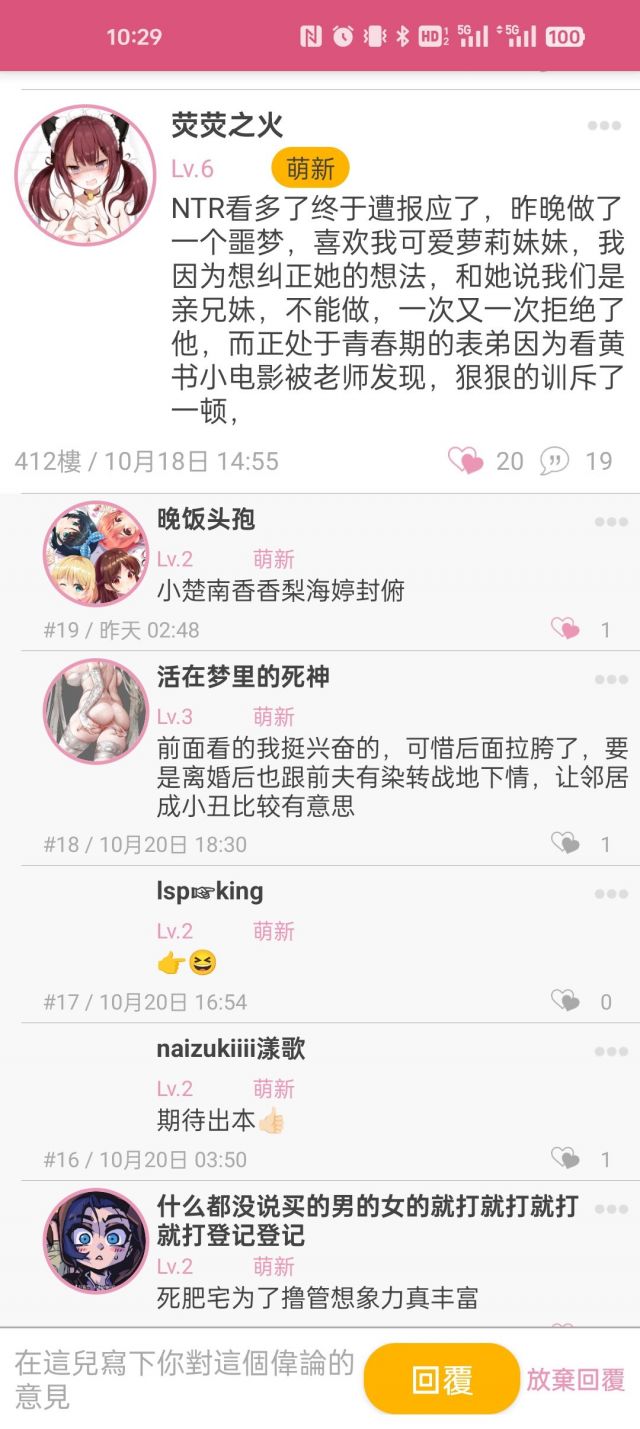Submit with the 回覆 button

(x=441, y=1379)
